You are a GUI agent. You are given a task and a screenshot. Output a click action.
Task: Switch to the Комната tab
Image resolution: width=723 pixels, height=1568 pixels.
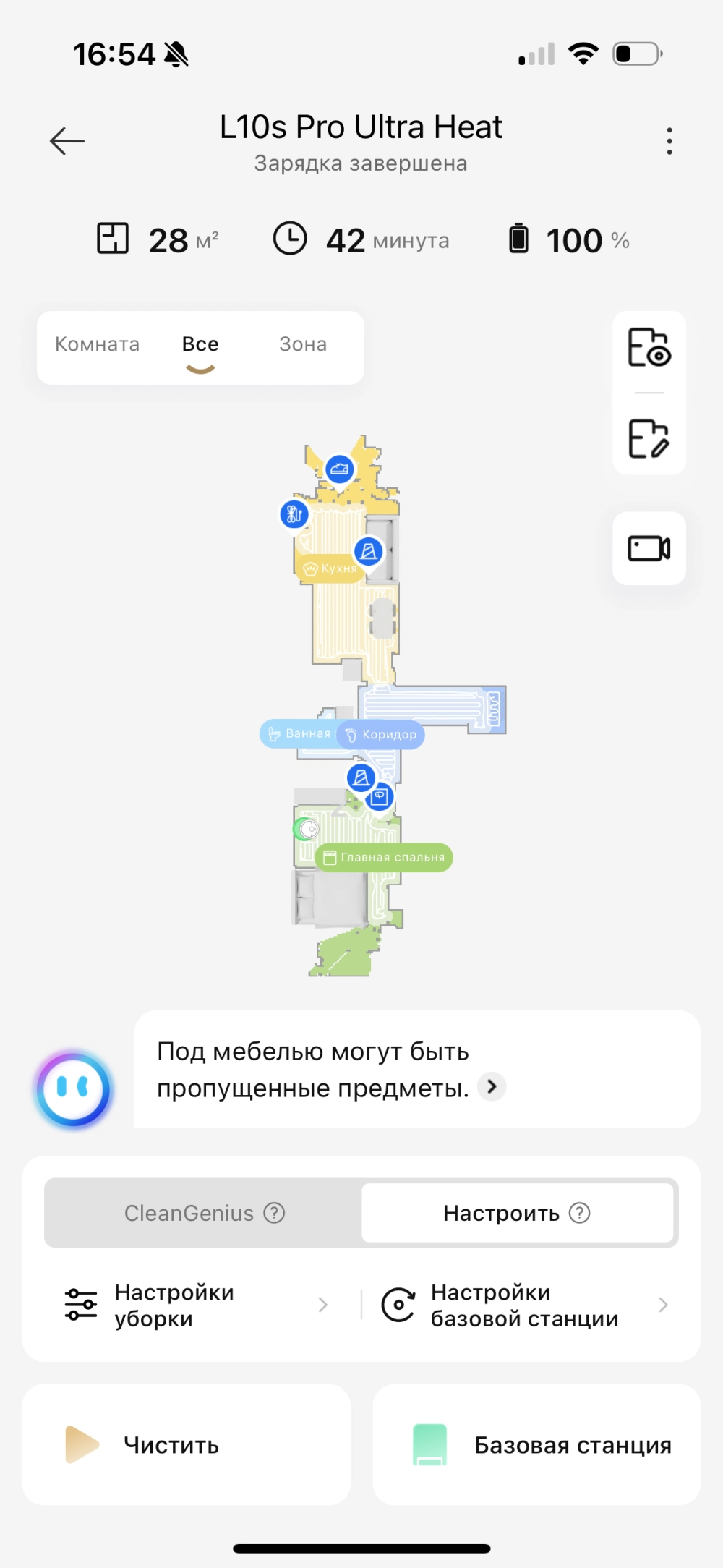(98, 344)
